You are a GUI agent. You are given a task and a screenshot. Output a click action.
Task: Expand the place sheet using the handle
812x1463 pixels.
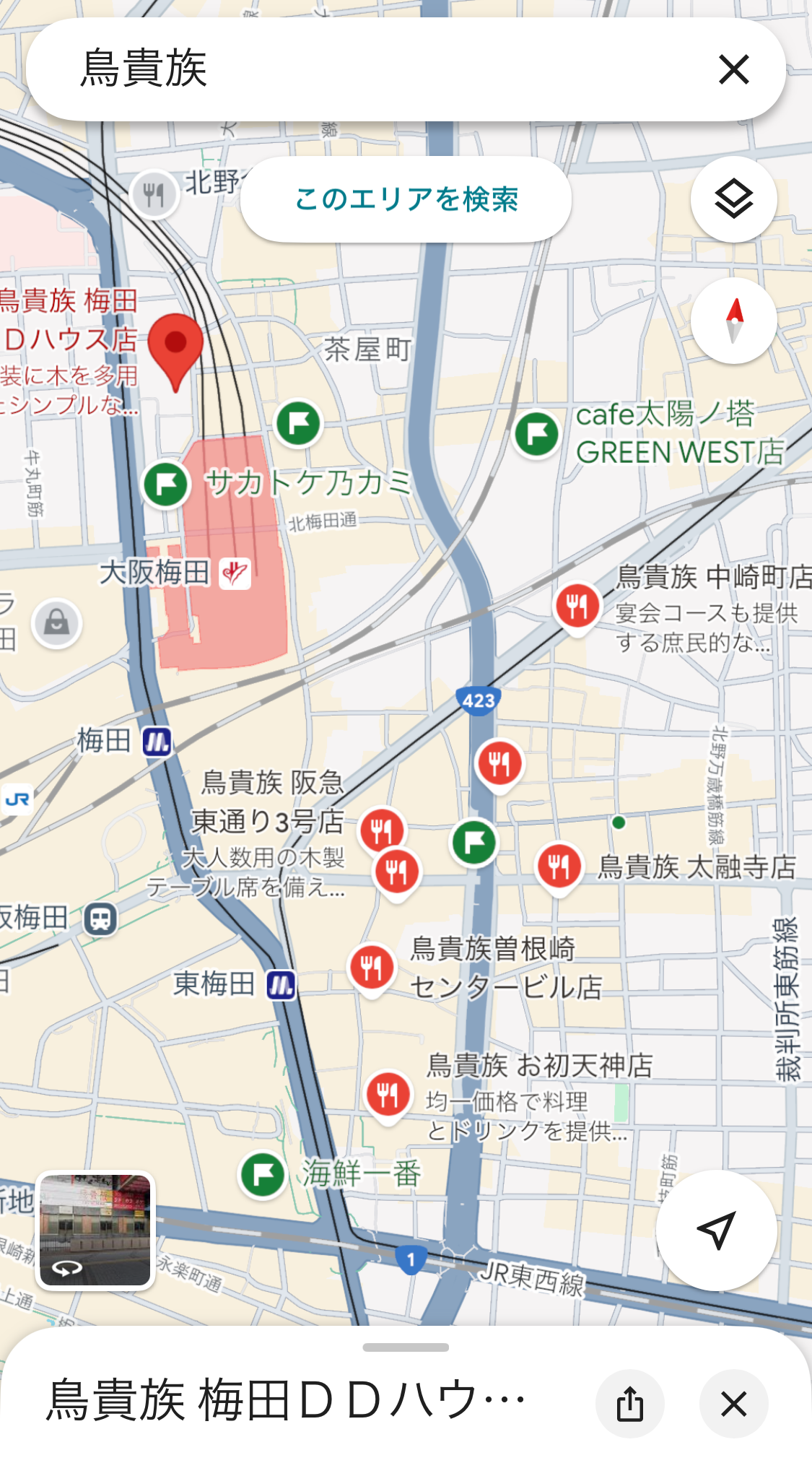pyautogui.click(x=406, y=1347)
